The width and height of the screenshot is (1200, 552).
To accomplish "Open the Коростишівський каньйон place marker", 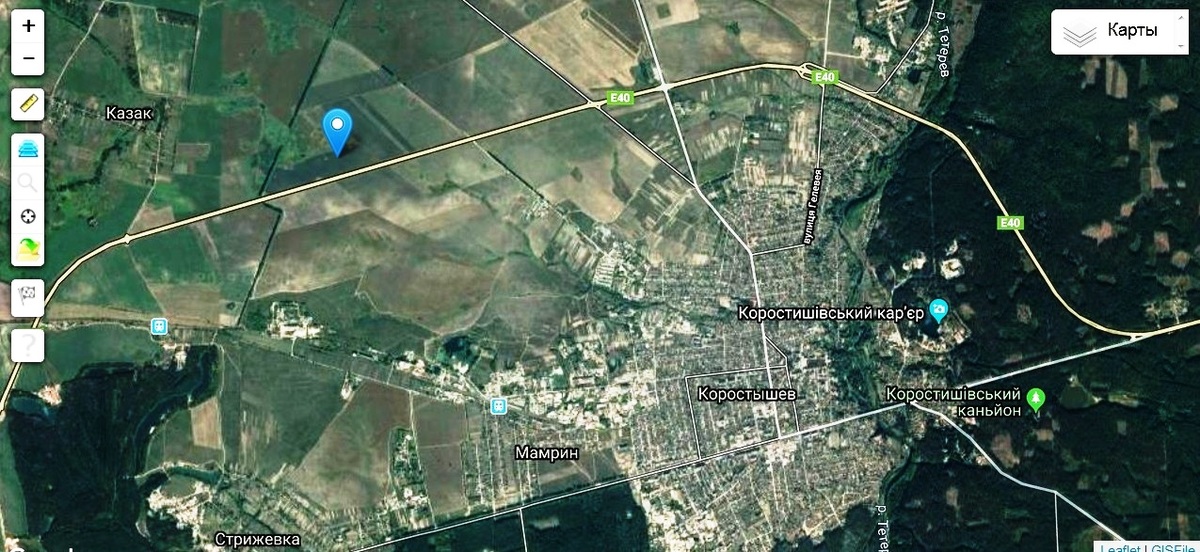I will pyautogui.click(x=1036, y=398).
